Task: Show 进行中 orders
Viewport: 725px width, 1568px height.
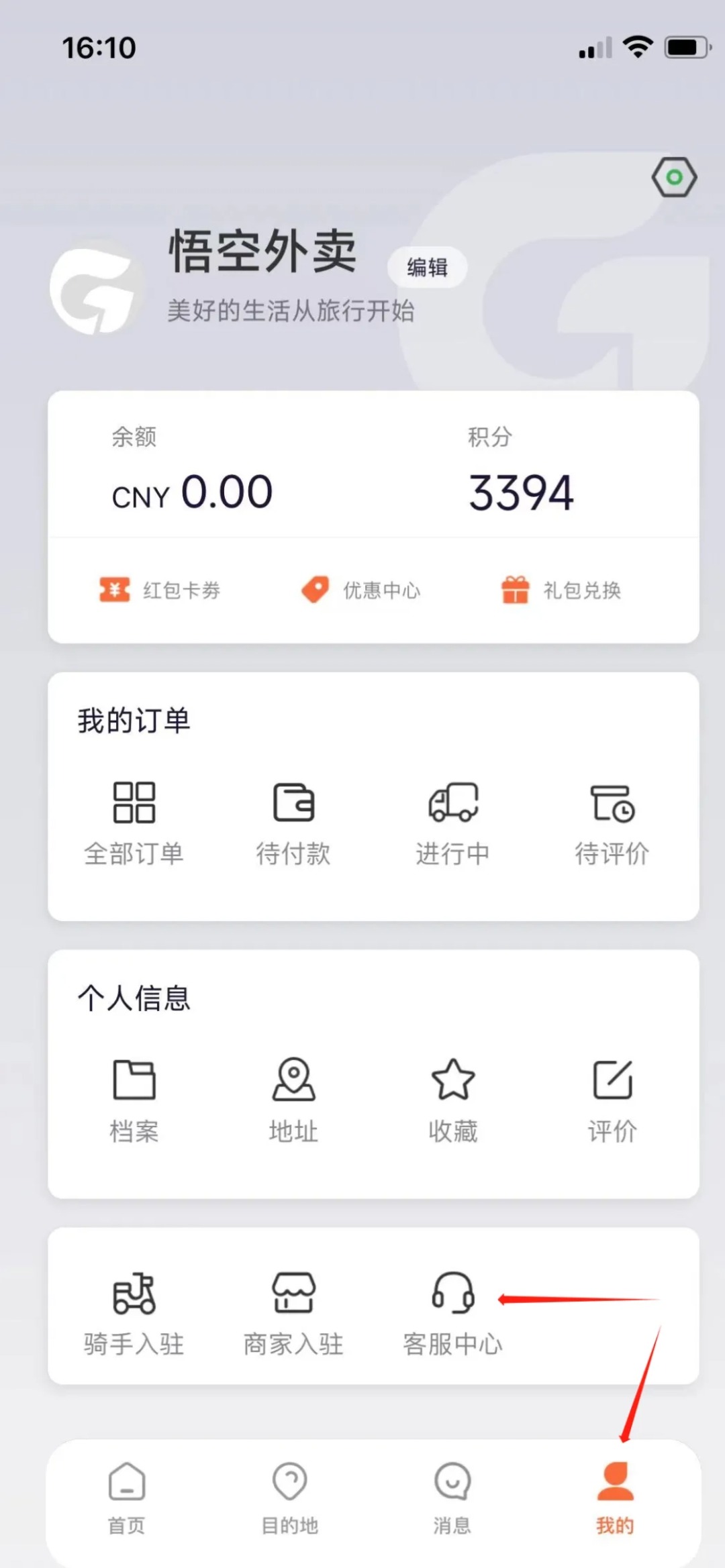Action: 453,824
